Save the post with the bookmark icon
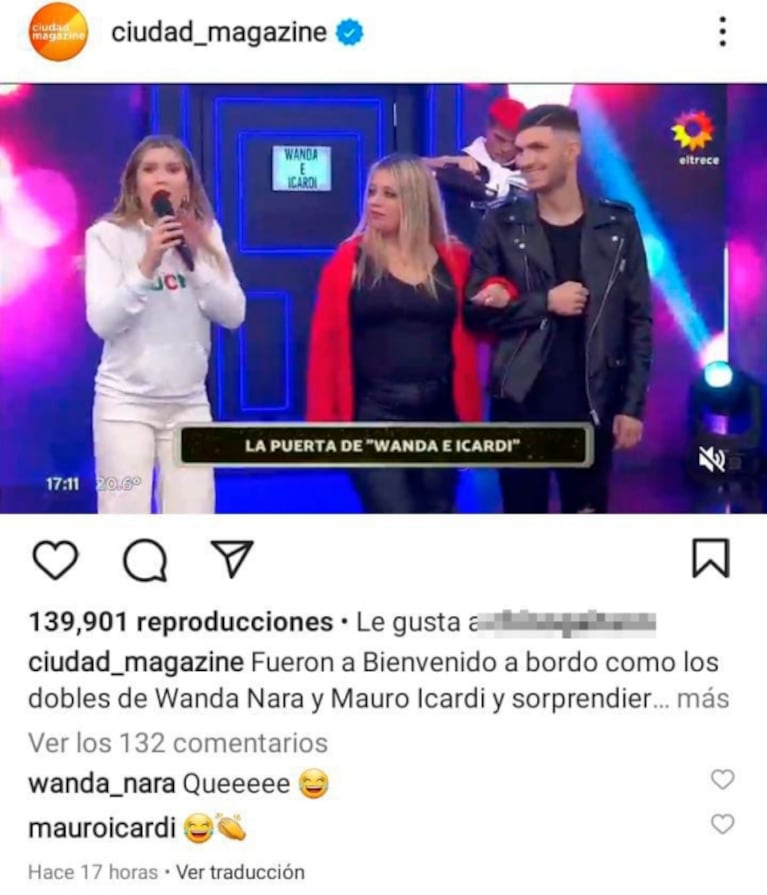767x895 pixels. click(711, 559)
